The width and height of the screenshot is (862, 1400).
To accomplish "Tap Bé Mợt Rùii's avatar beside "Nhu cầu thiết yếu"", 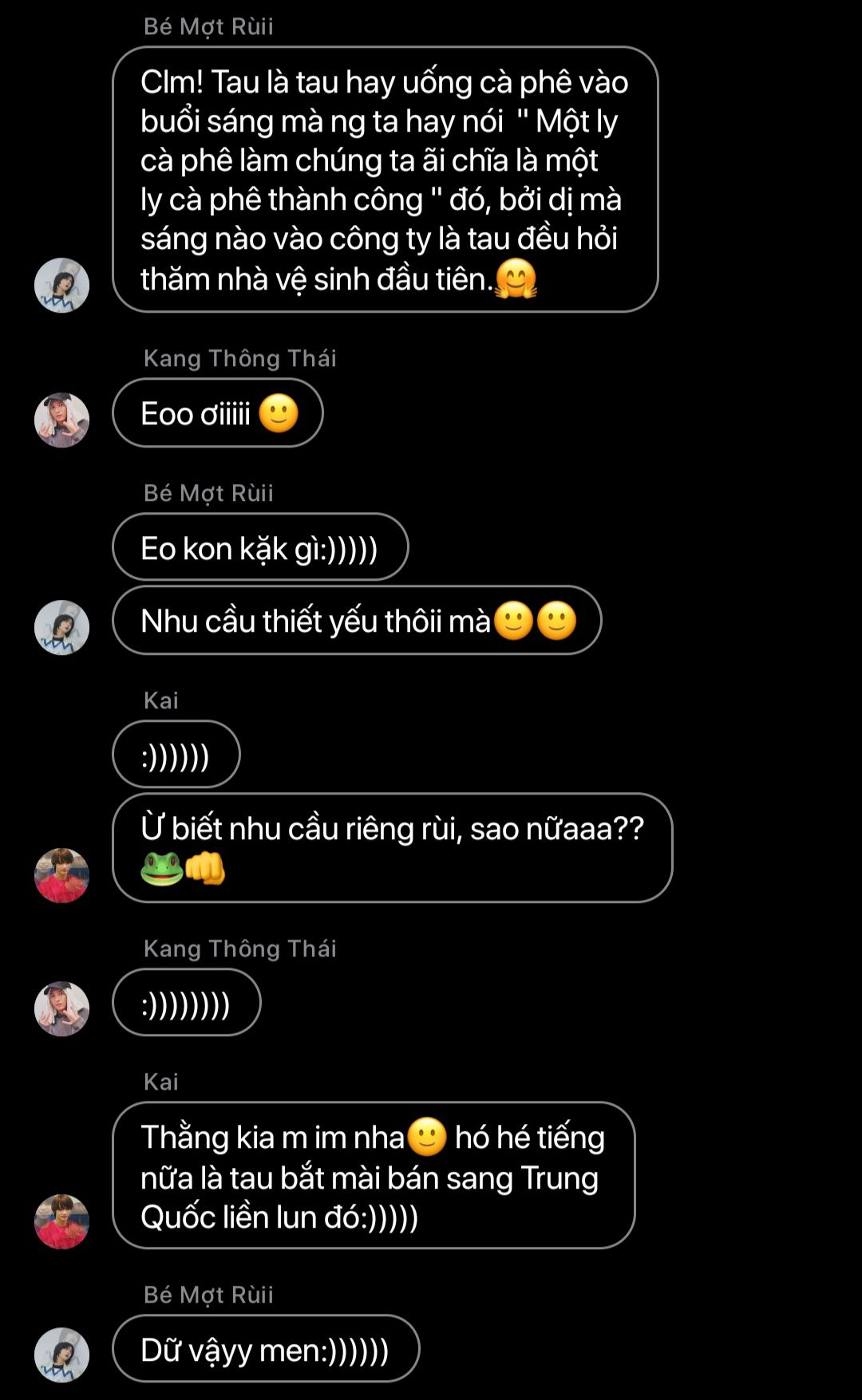I will pyautogui.click(x=61, y=627).
